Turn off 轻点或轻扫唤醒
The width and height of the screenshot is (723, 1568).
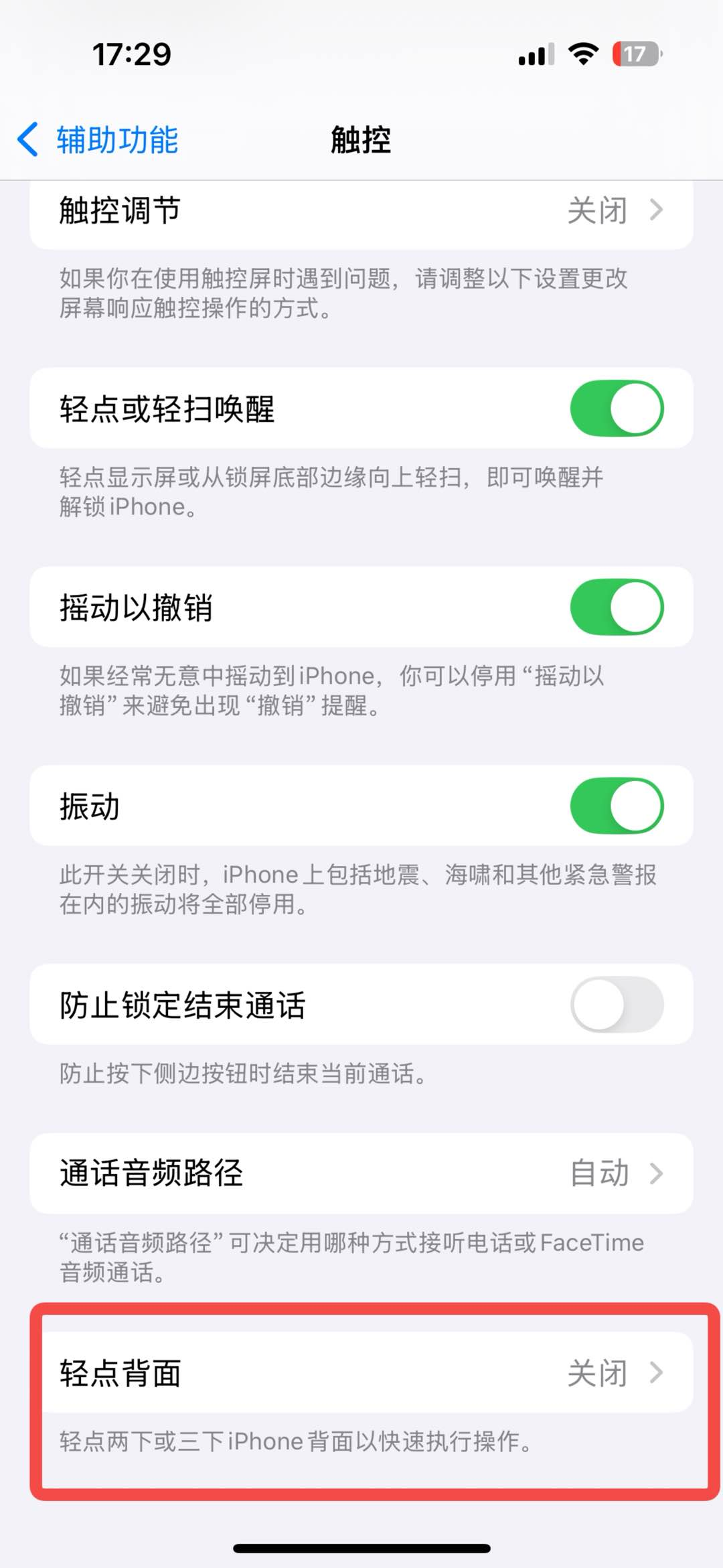616,409
